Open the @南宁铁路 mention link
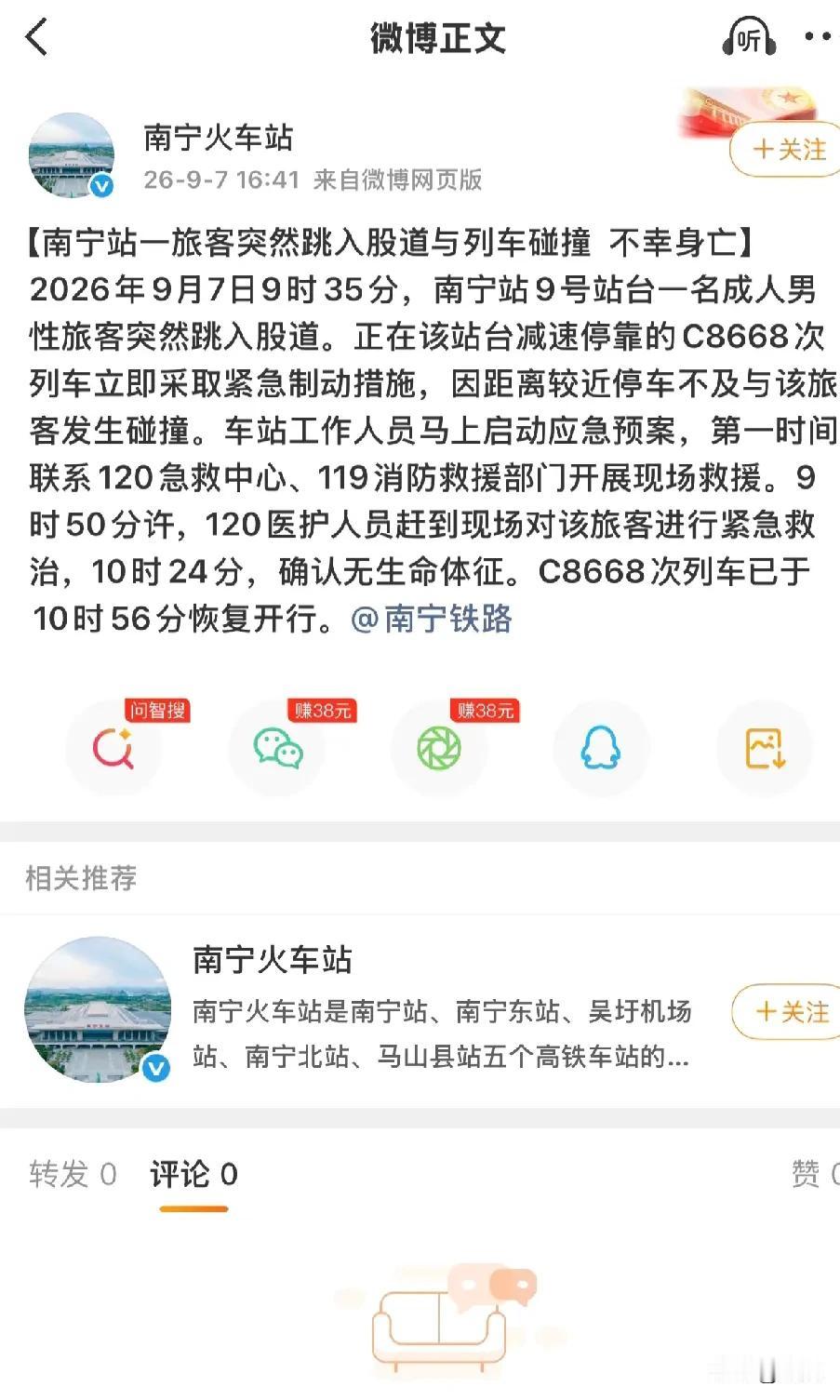The image size is (840, 1400). (x=432, y=619)
